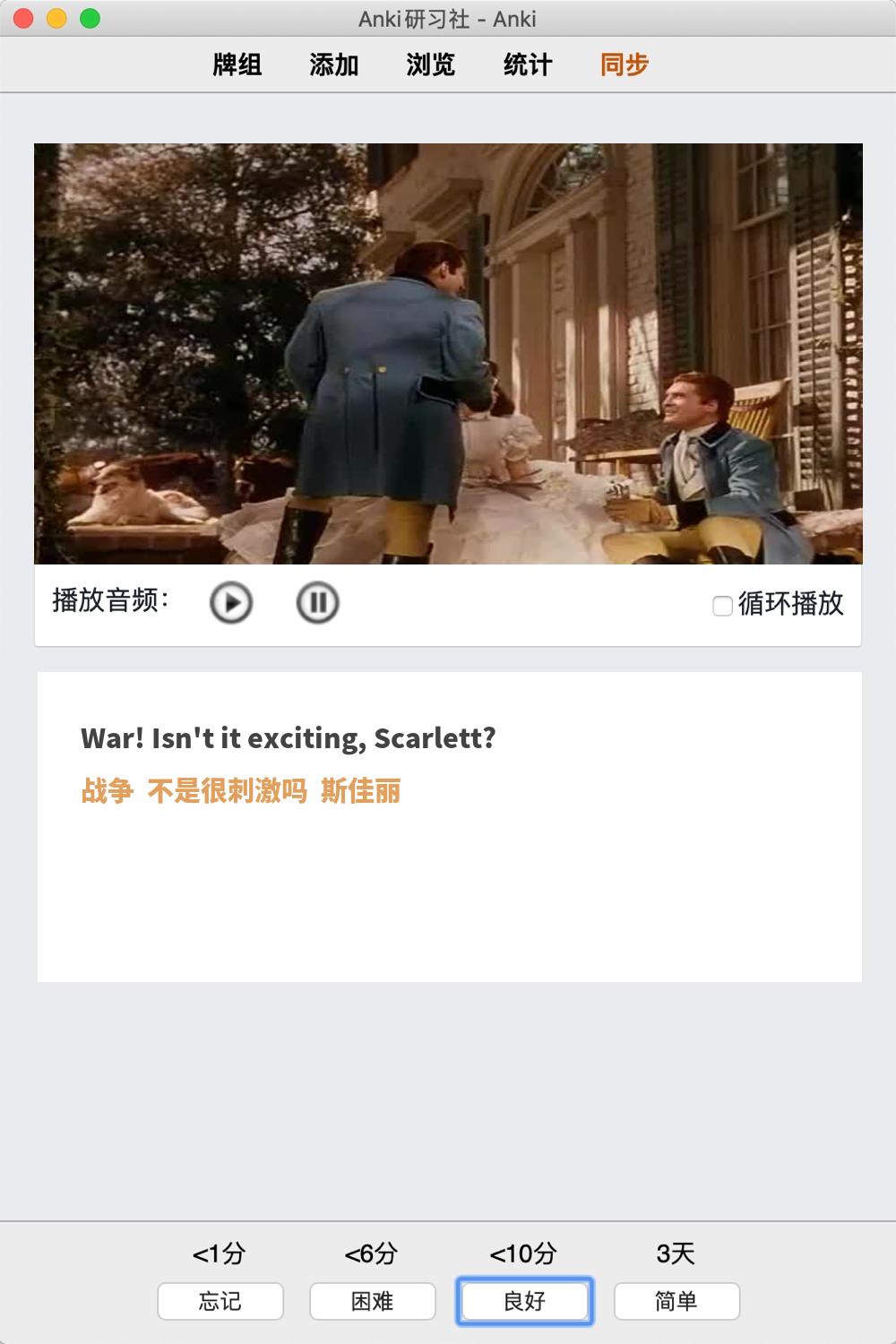Open 添加 to add a card
This screenshot has width=896, height=1344.
(334, 65)
